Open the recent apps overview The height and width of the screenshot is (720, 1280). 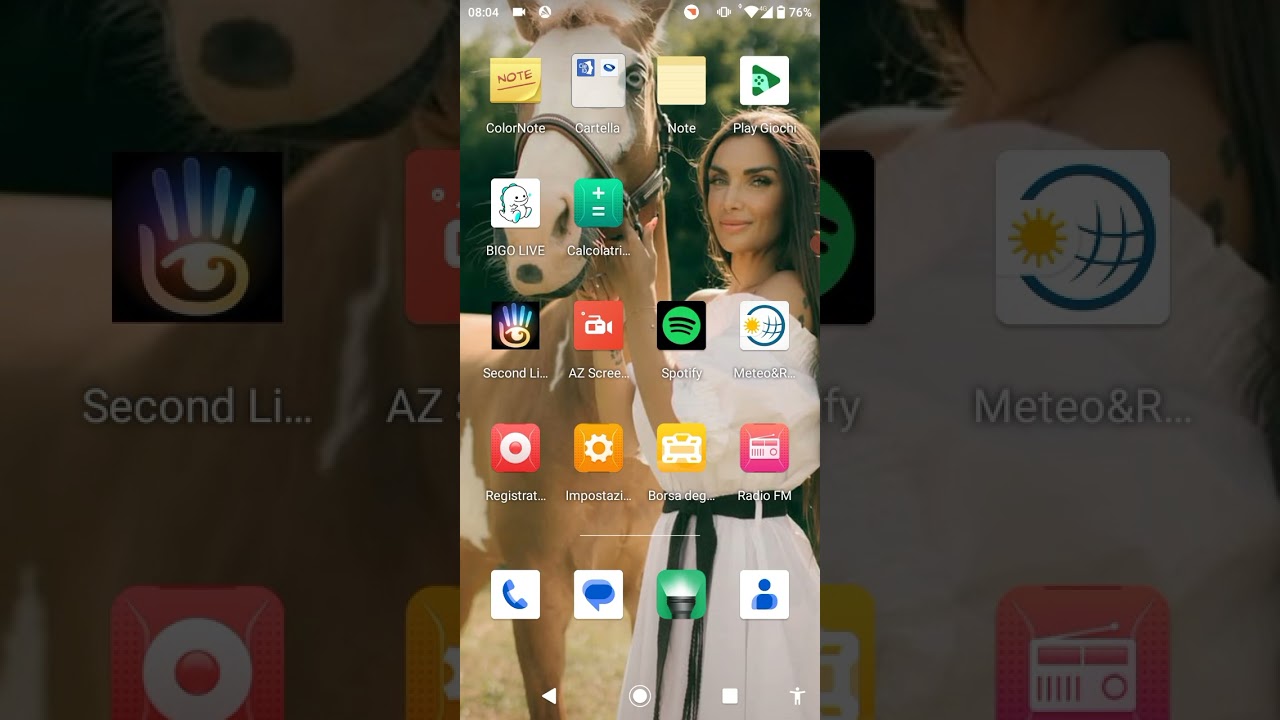(x=730, y=696)
